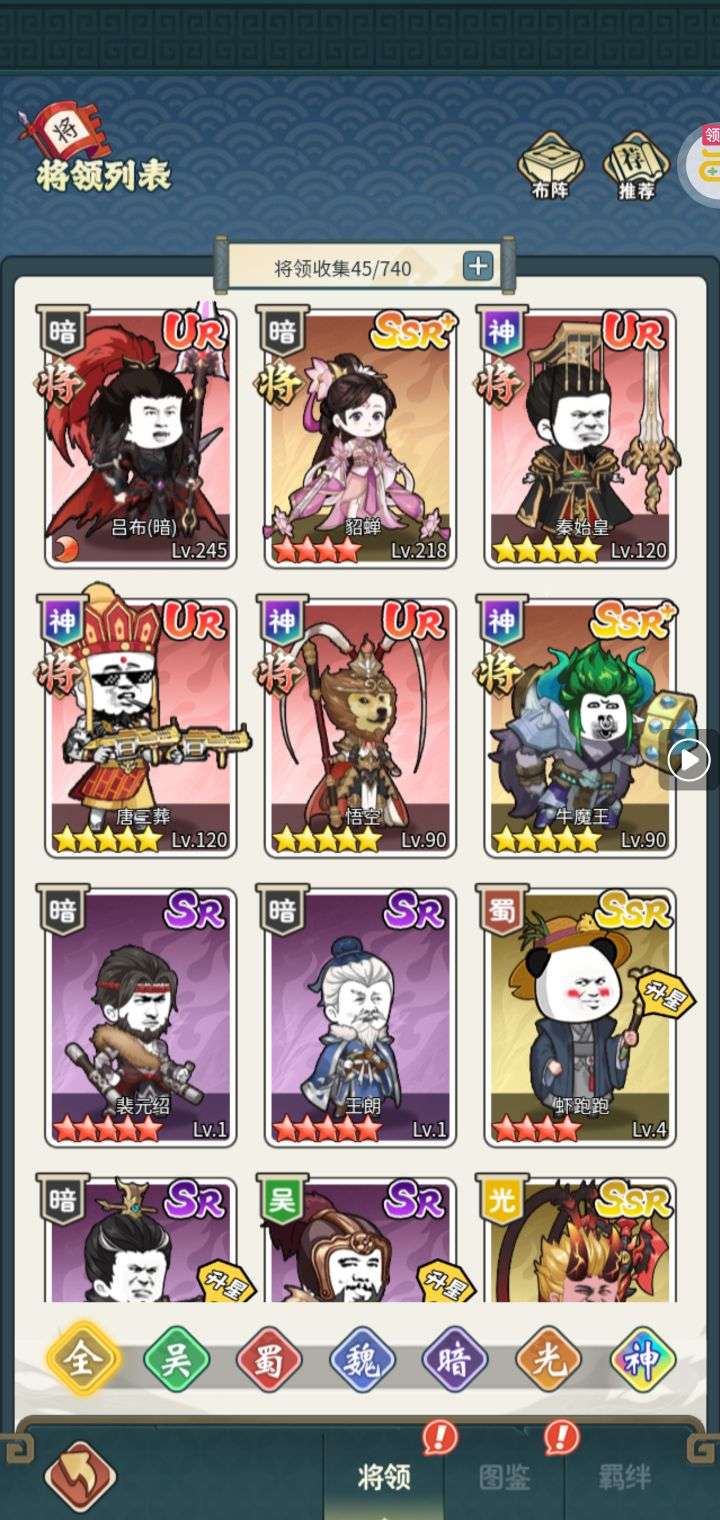Tap the back arrow button
This screenshot has height=1520, width=720.
(x=80, y=1476)
